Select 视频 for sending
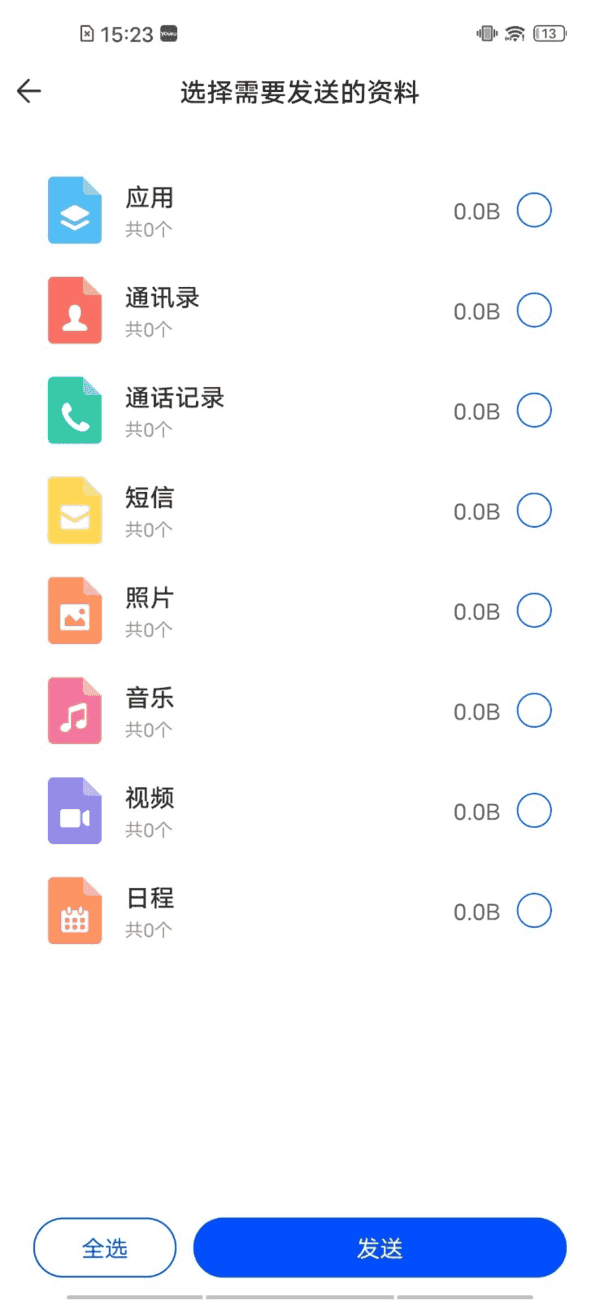The image size is (600, 1301). [x=534, y=811]
